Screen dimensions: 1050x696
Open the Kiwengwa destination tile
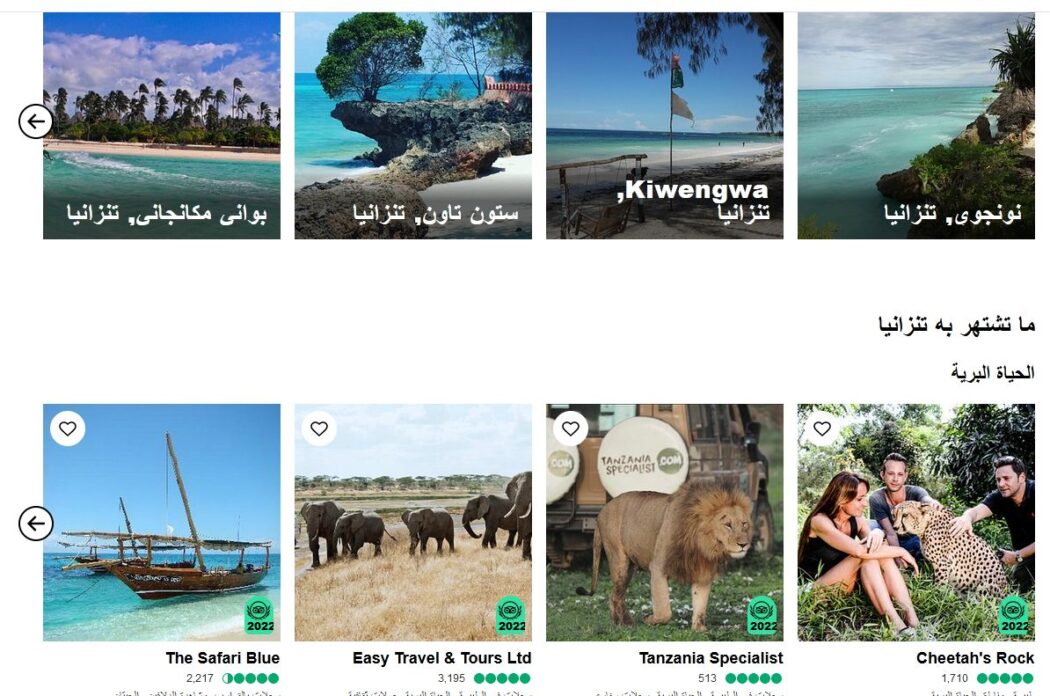click(664, 125)
